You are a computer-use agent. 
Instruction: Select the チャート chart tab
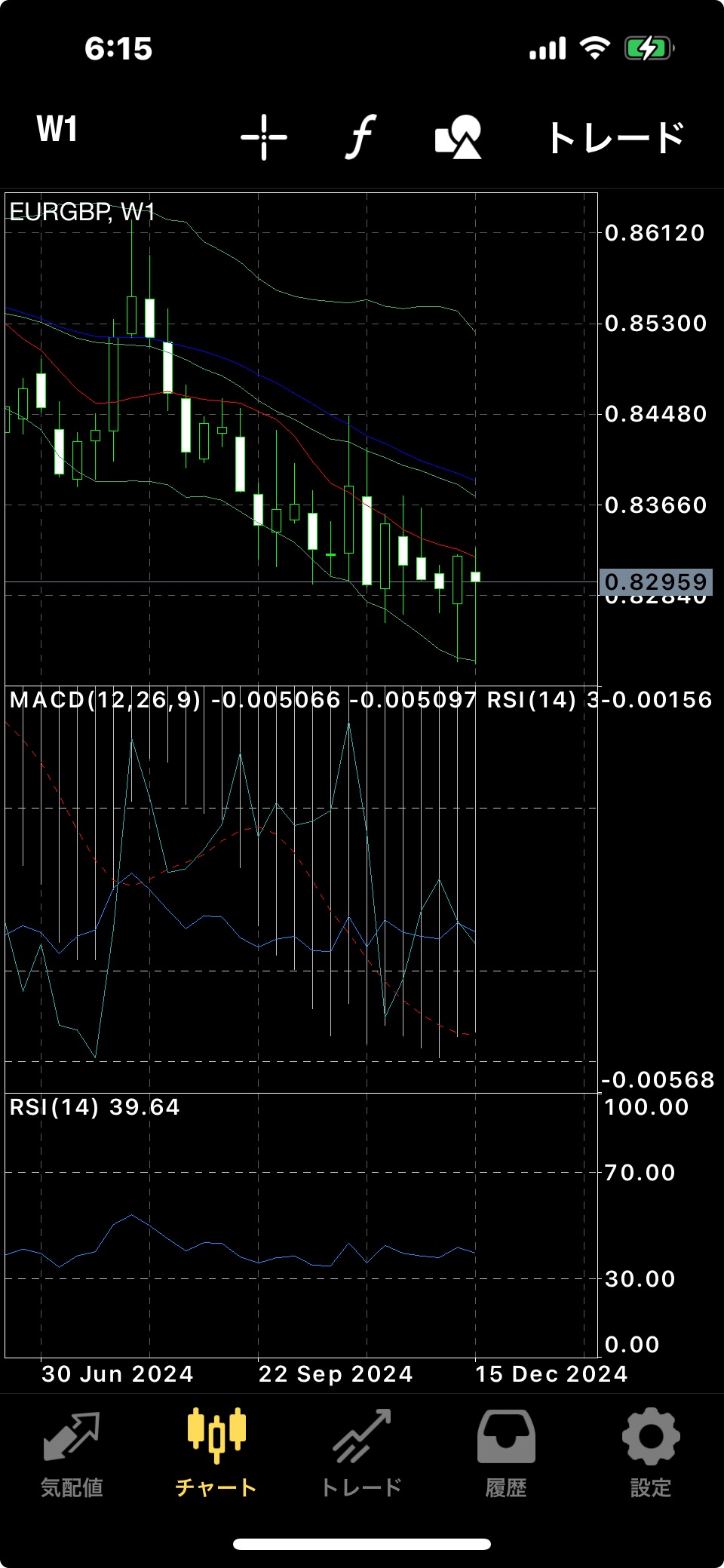216,1455
